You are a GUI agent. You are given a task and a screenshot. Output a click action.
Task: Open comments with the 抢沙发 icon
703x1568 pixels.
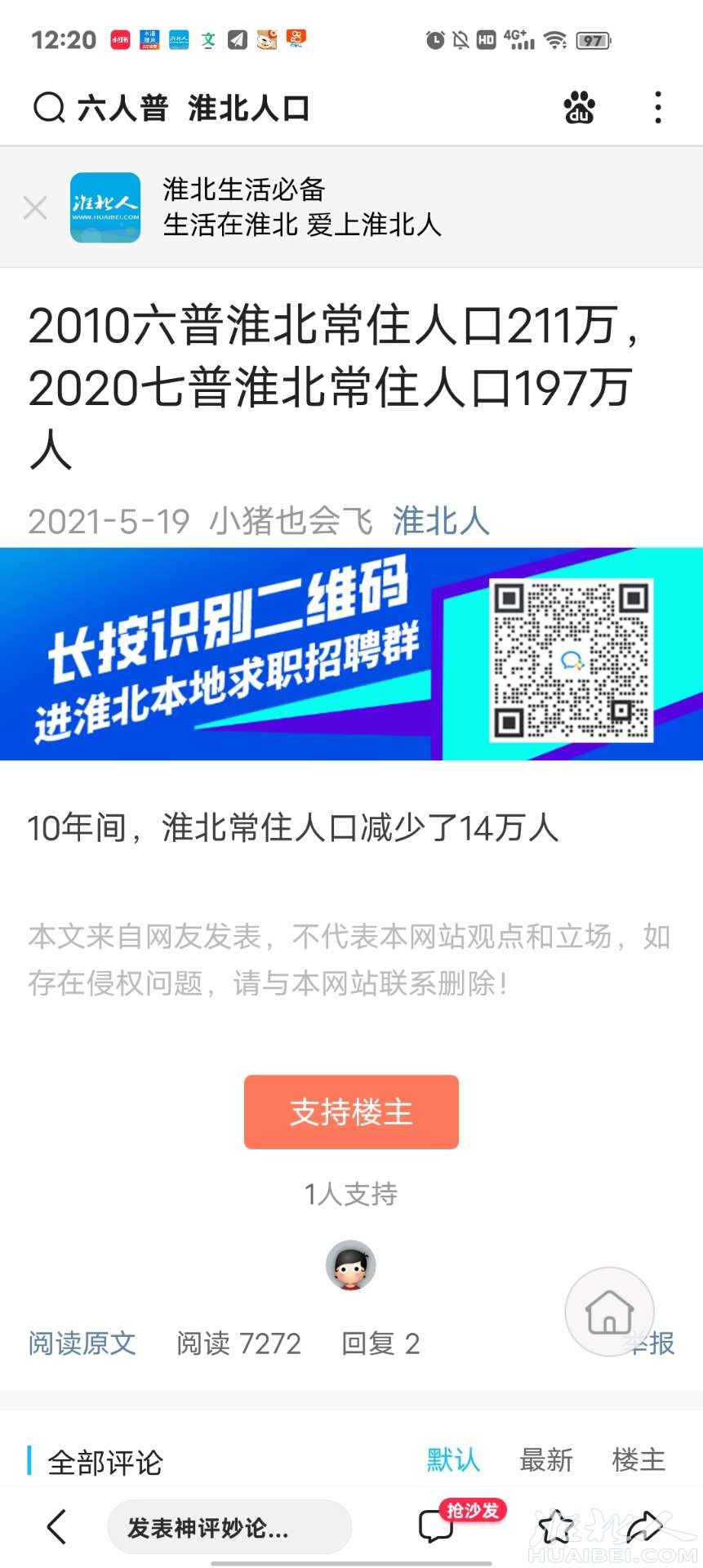(438, 1525)
